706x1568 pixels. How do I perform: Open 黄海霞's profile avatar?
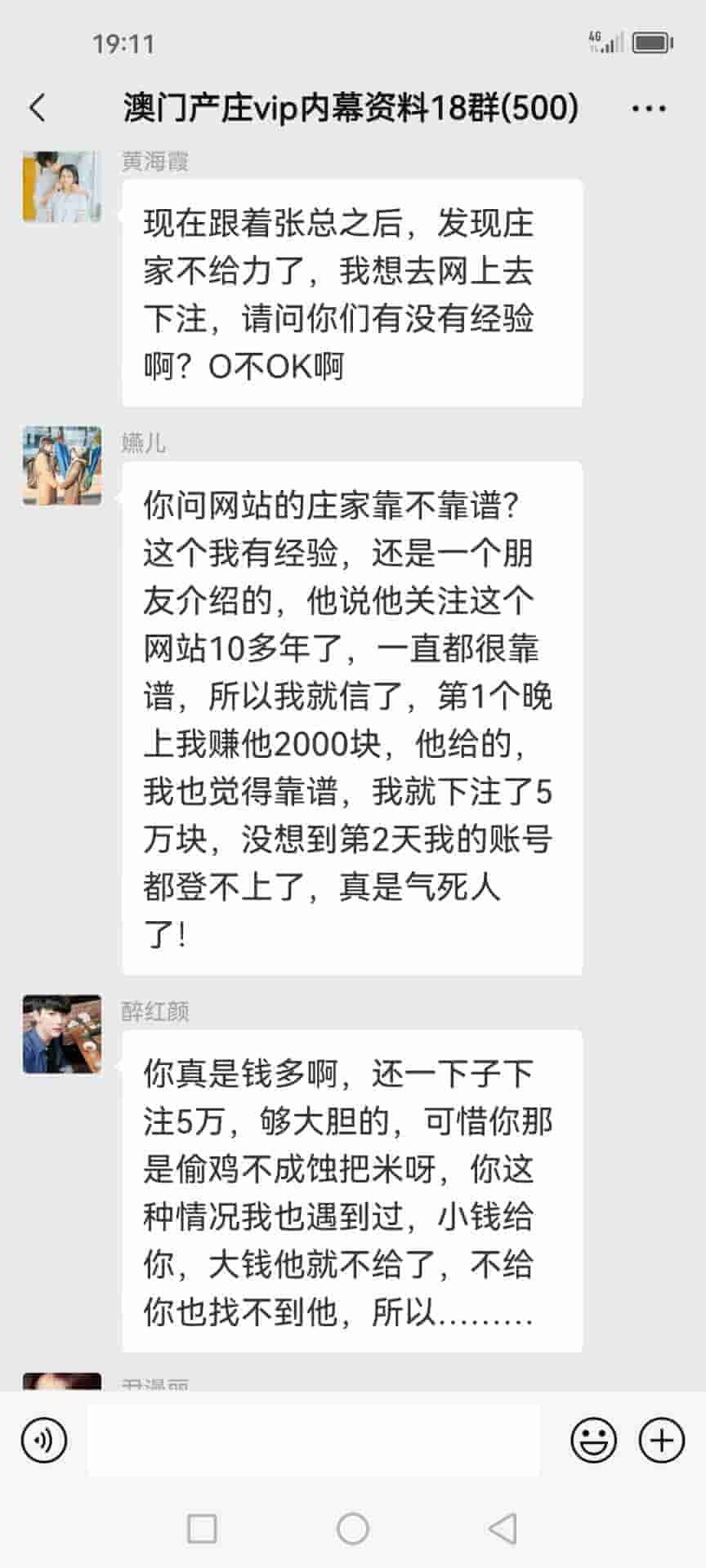pyautogui.click(x=62, y=187)
